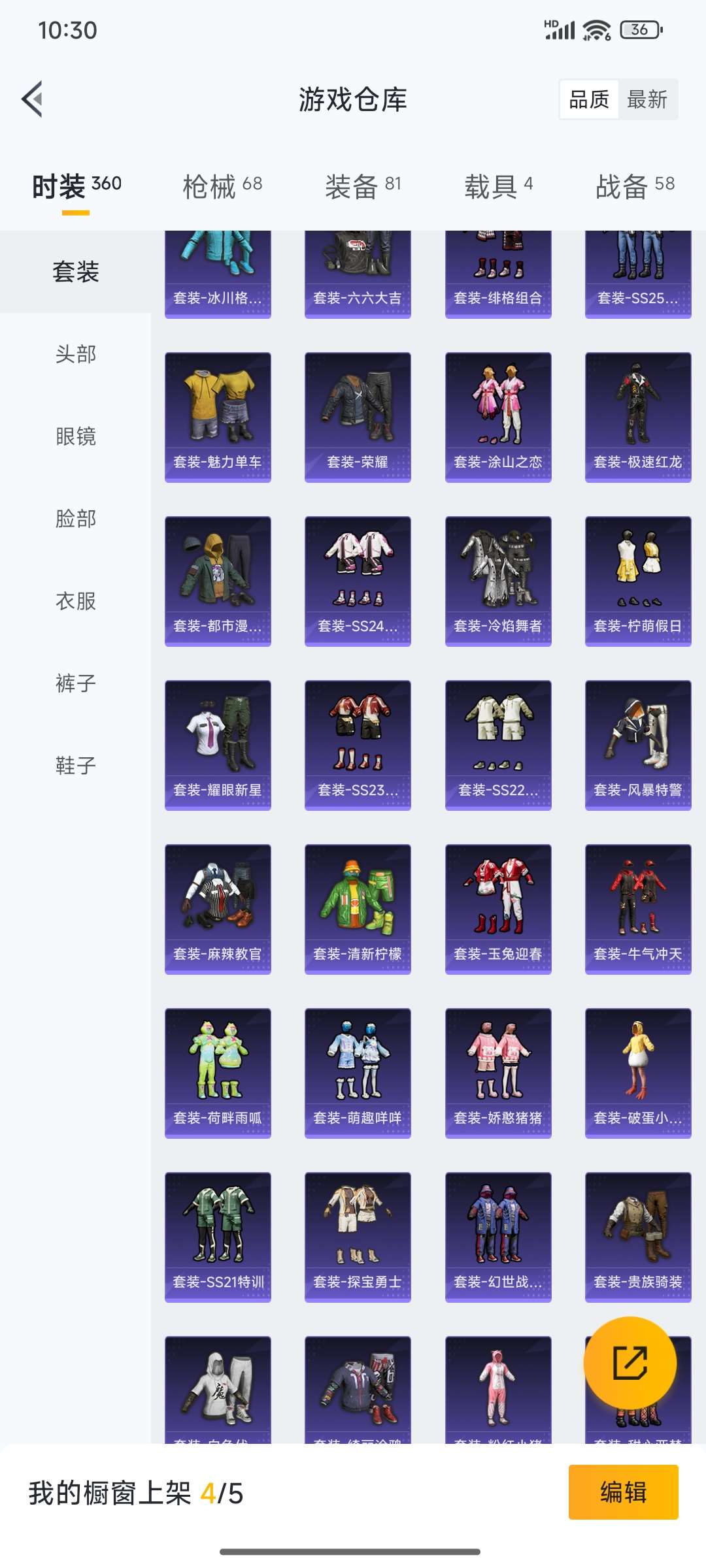Show the 鞋子 category
The height and width of the screenshot is (1568, 706).
[x=76, y=766]
